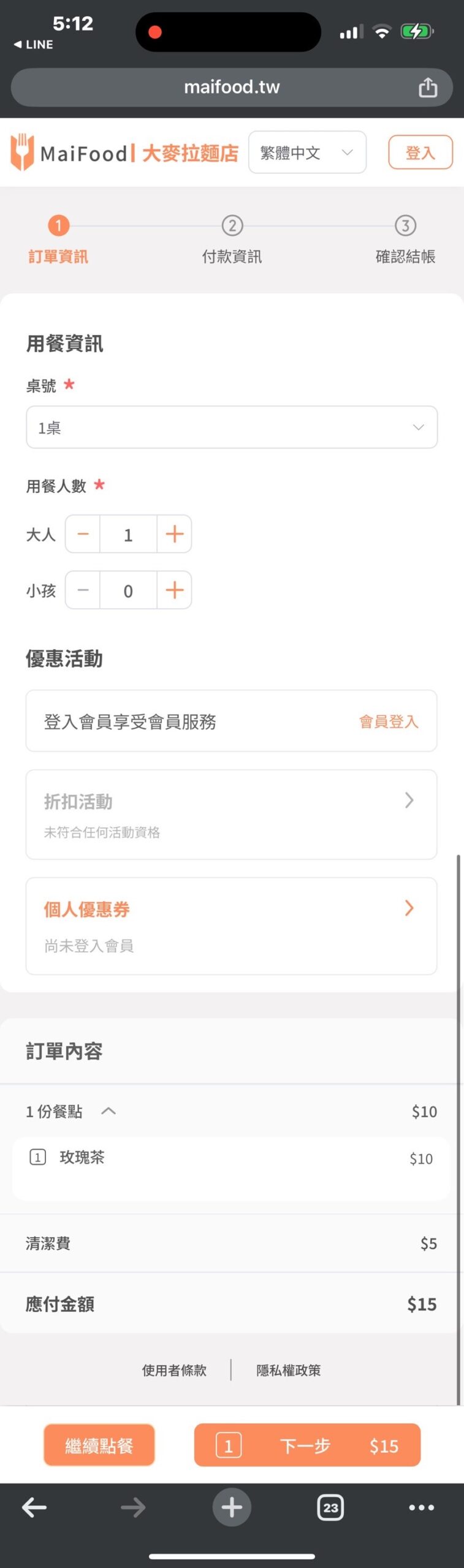This screenshot has height=1568, width=464.
Task: Open the browser's three-dot more menu
Action: pyautogui.click(x=422, y=1507)
